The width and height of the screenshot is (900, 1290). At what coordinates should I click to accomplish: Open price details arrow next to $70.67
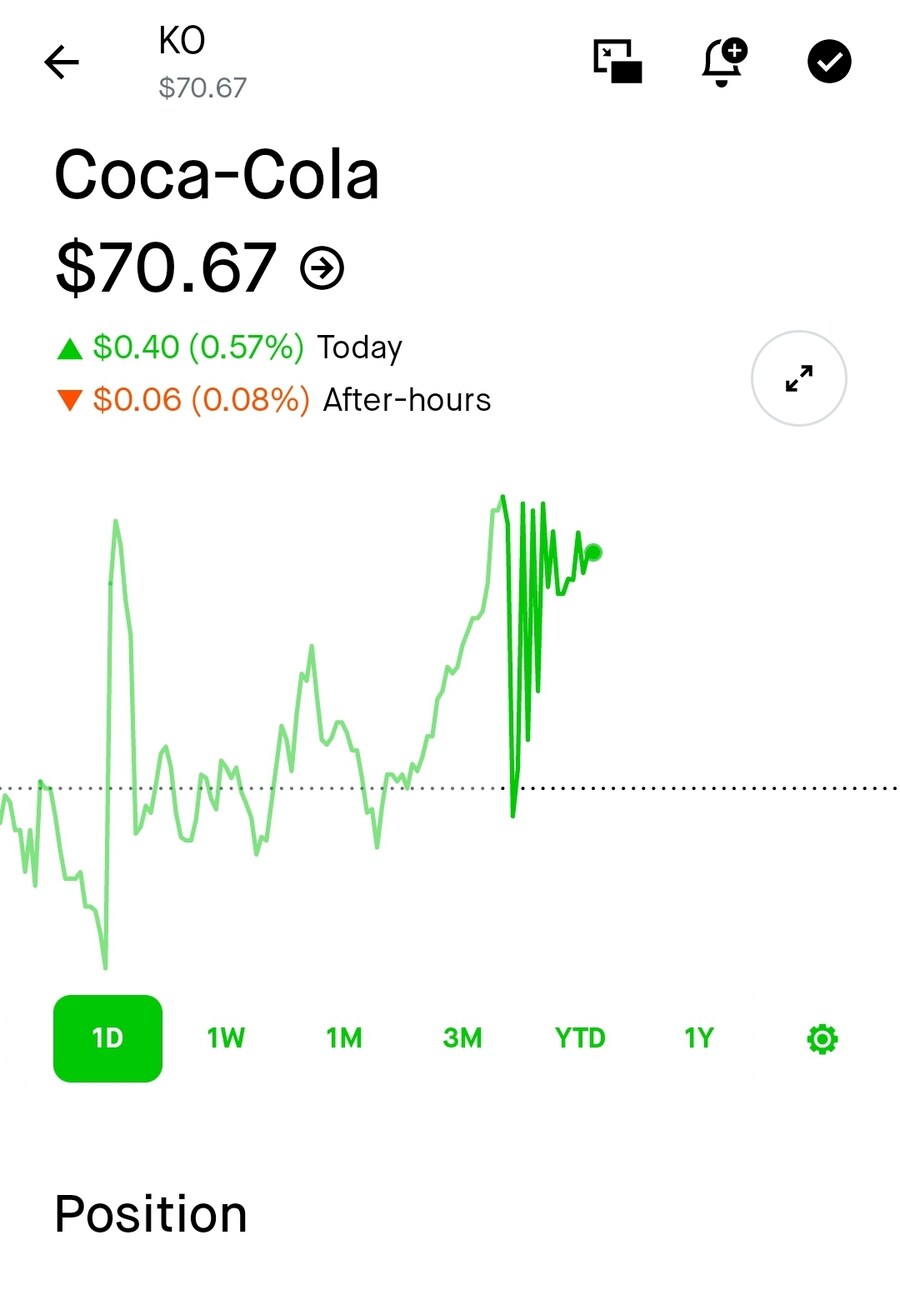click(x=322, y=268)
